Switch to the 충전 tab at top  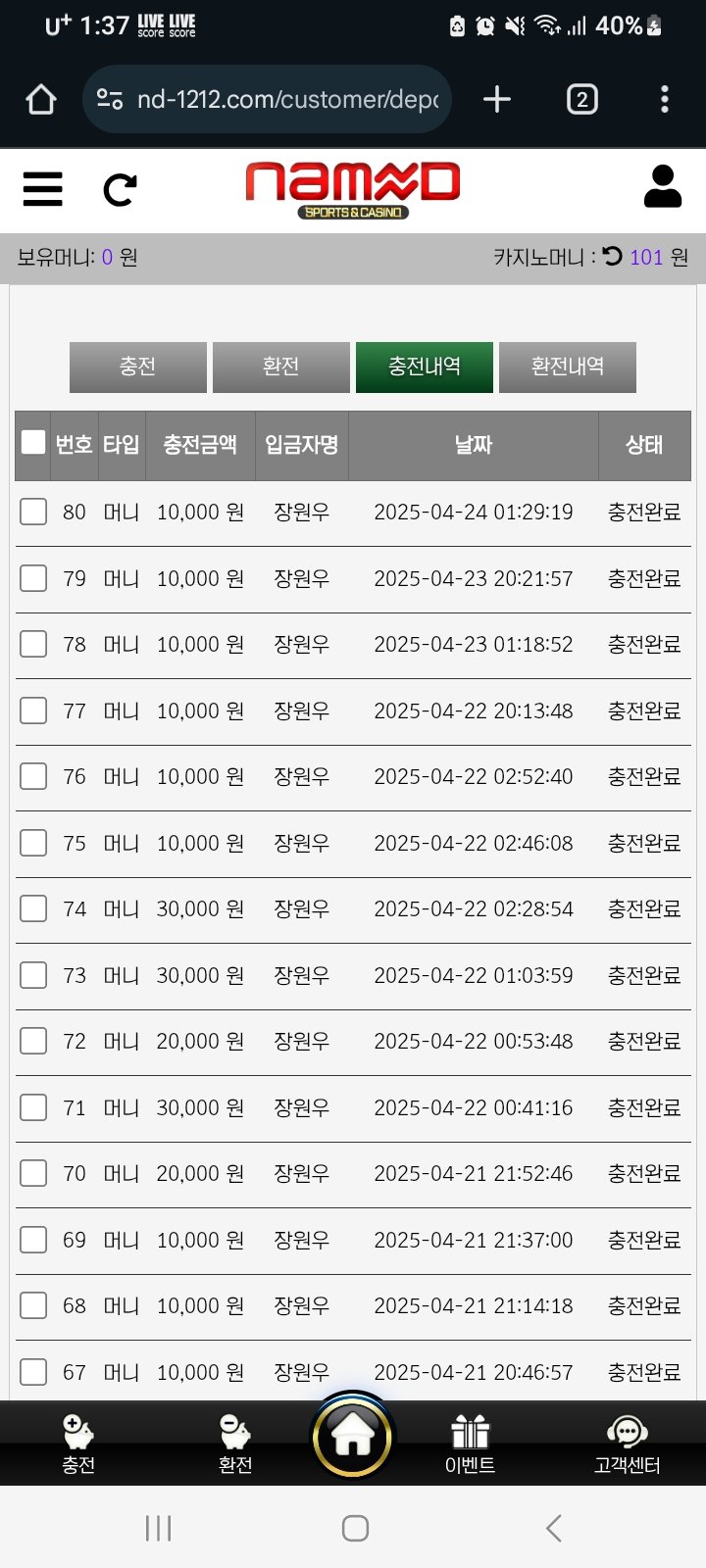tap(138, 367)
